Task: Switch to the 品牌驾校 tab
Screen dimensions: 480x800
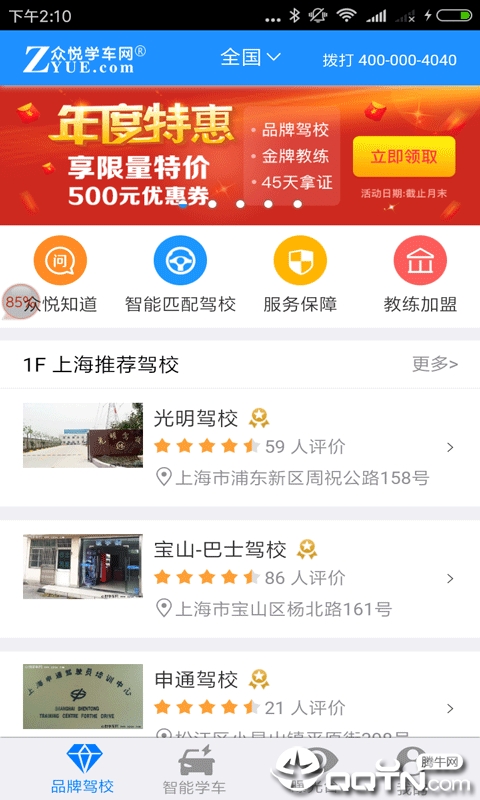Action: pos(82,769)
